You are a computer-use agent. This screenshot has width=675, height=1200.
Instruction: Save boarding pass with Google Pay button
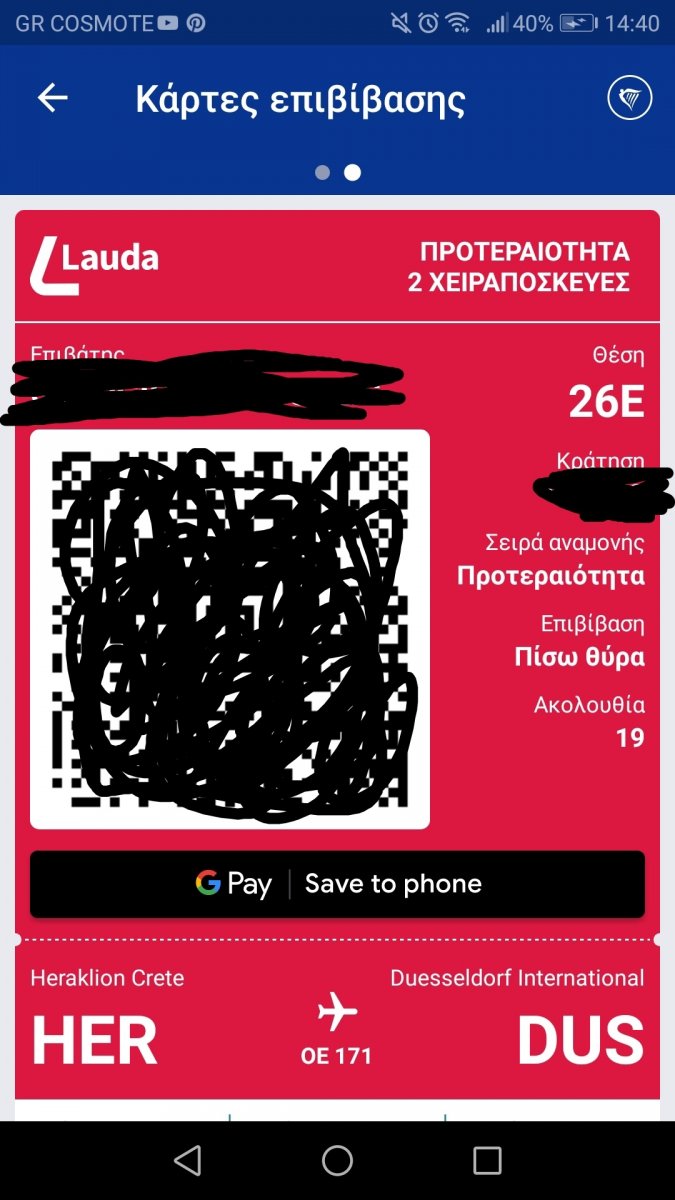point(337,884)
